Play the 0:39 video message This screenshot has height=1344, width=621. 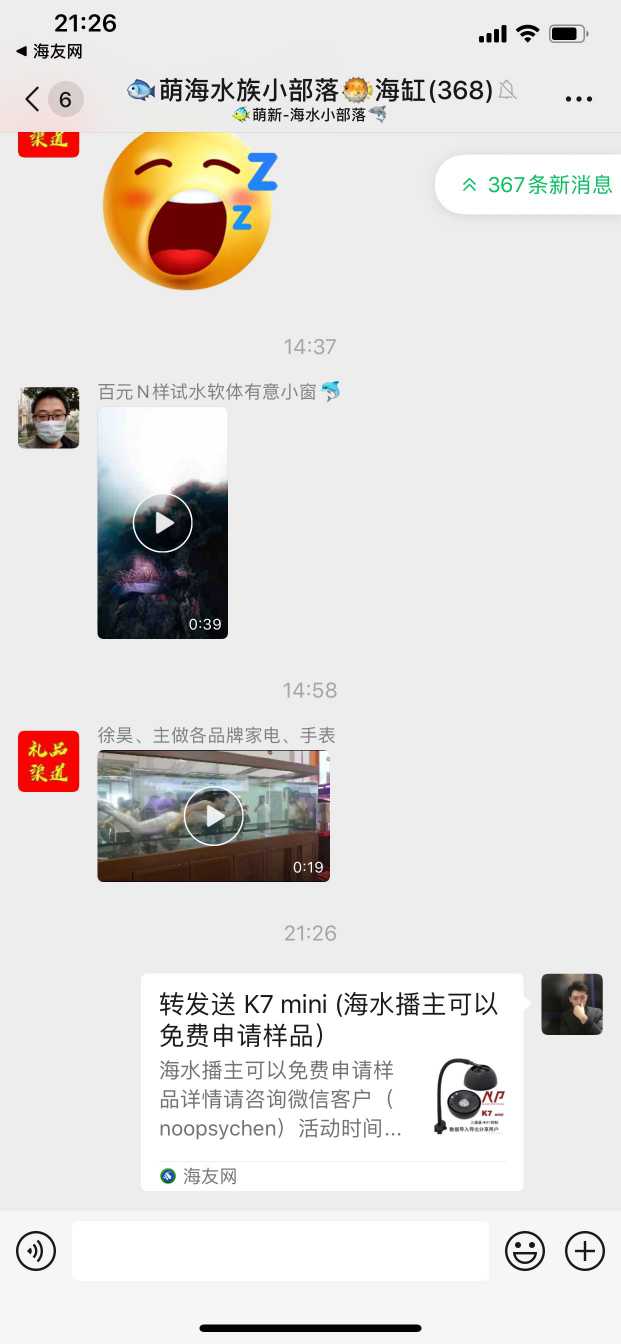162,523
